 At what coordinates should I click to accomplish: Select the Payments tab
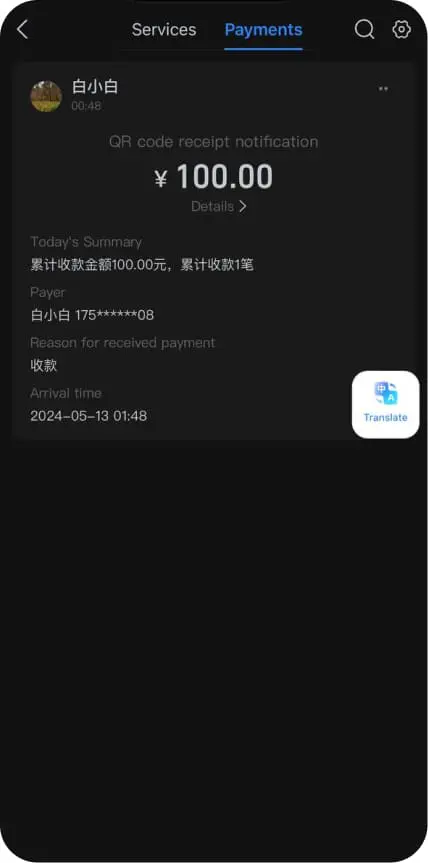click(264, 30)
